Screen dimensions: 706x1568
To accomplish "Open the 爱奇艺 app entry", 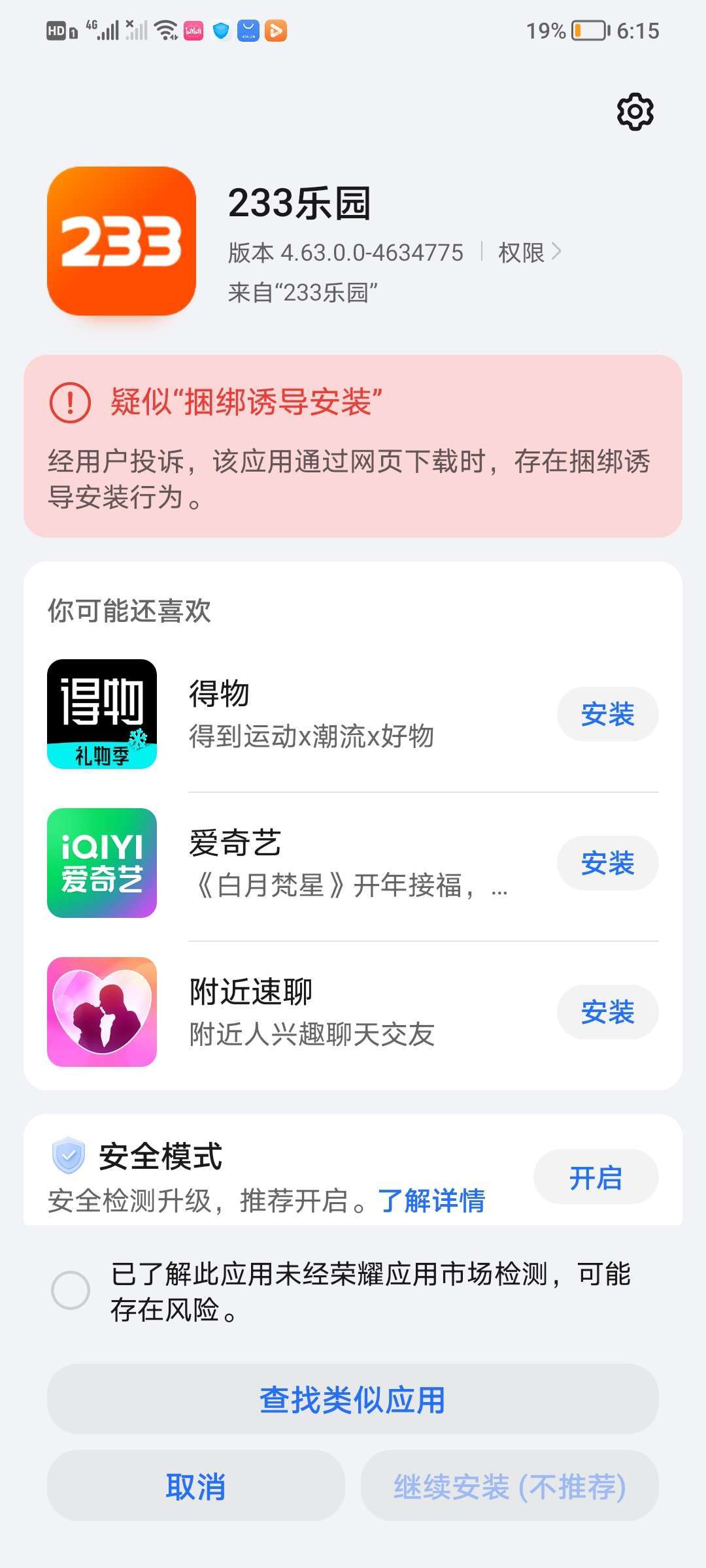I will point(311,863).
